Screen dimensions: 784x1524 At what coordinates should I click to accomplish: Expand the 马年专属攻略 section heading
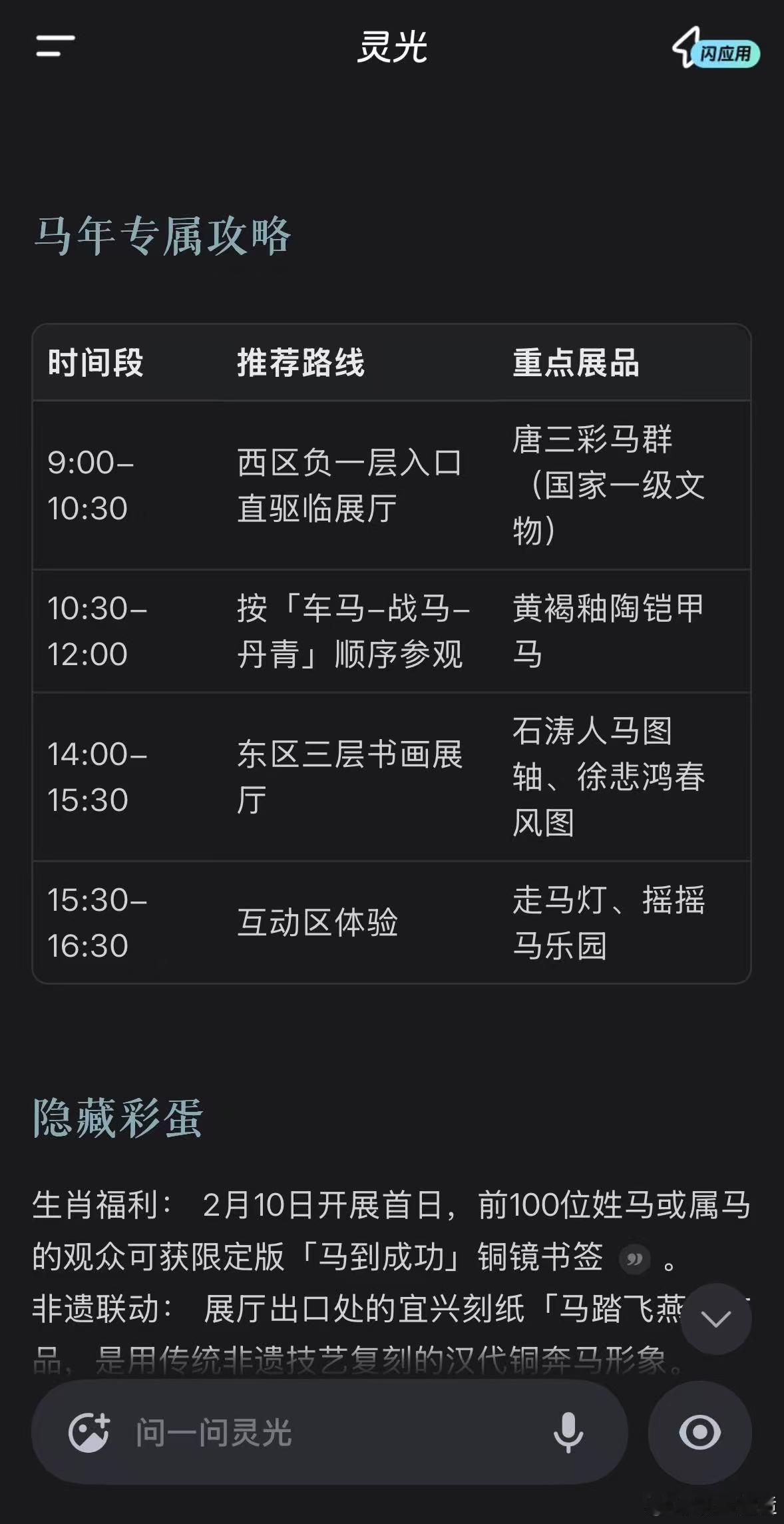tap(163, 233)
